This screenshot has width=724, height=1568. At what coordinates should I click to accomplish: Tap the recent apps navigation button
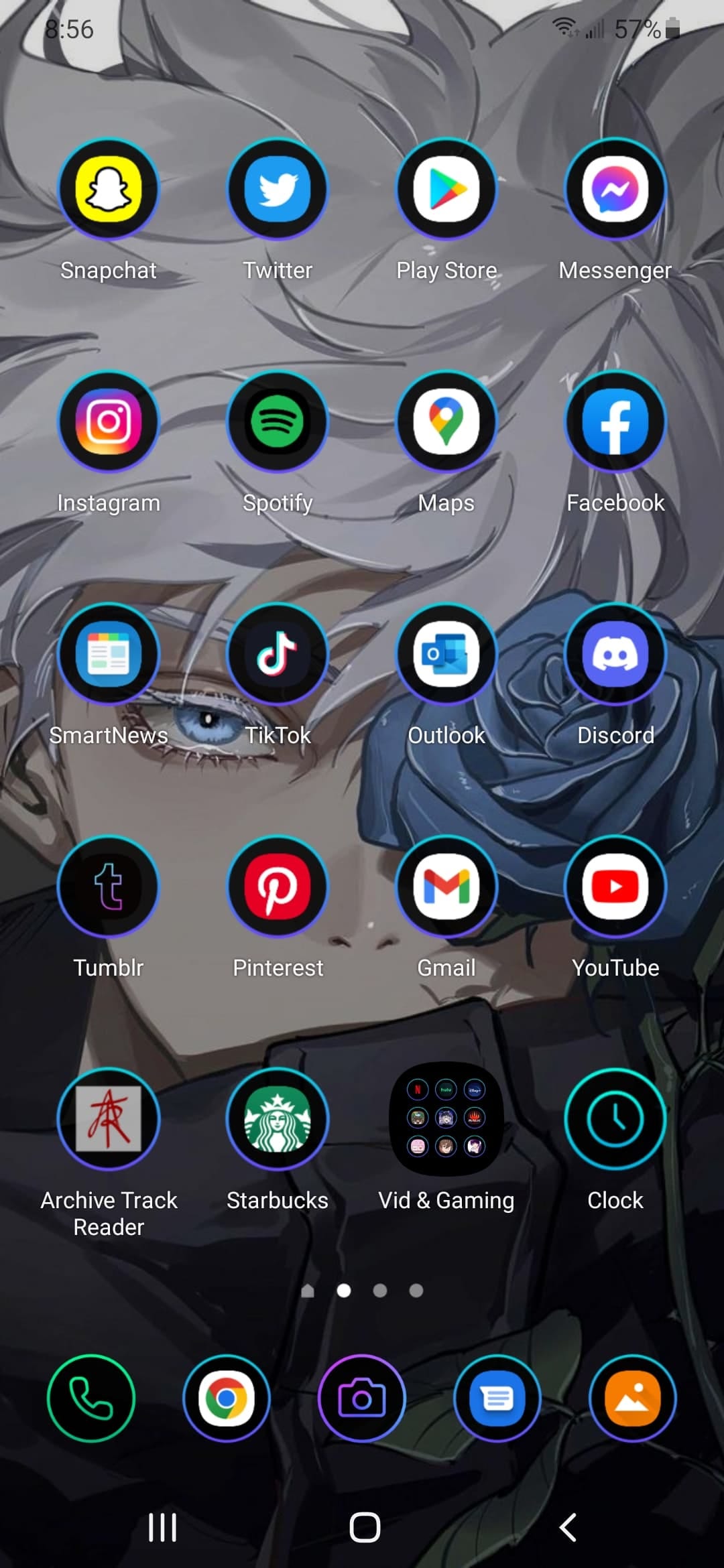162,1528
